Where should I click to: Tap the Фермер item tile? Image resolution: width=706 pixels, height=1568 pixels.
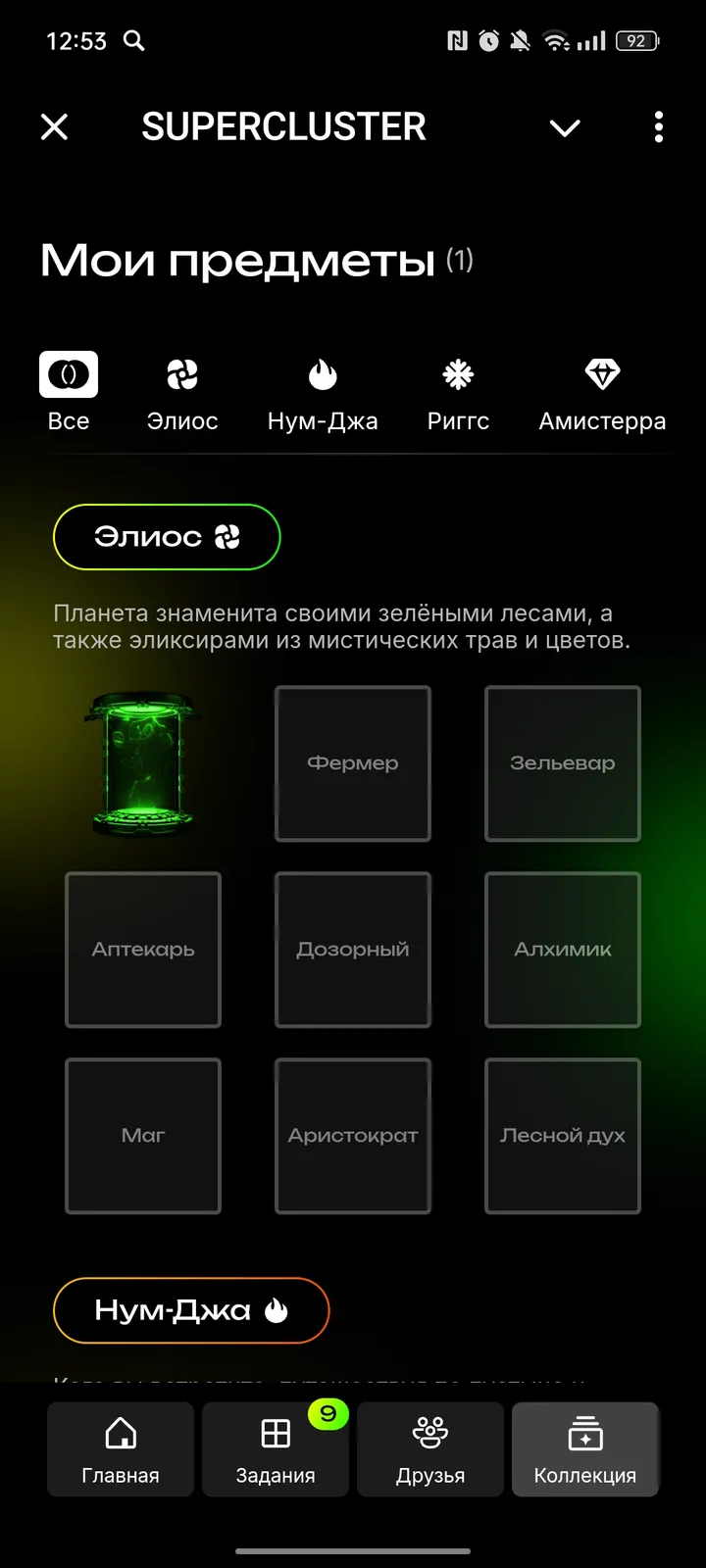(x=353, y=763)
